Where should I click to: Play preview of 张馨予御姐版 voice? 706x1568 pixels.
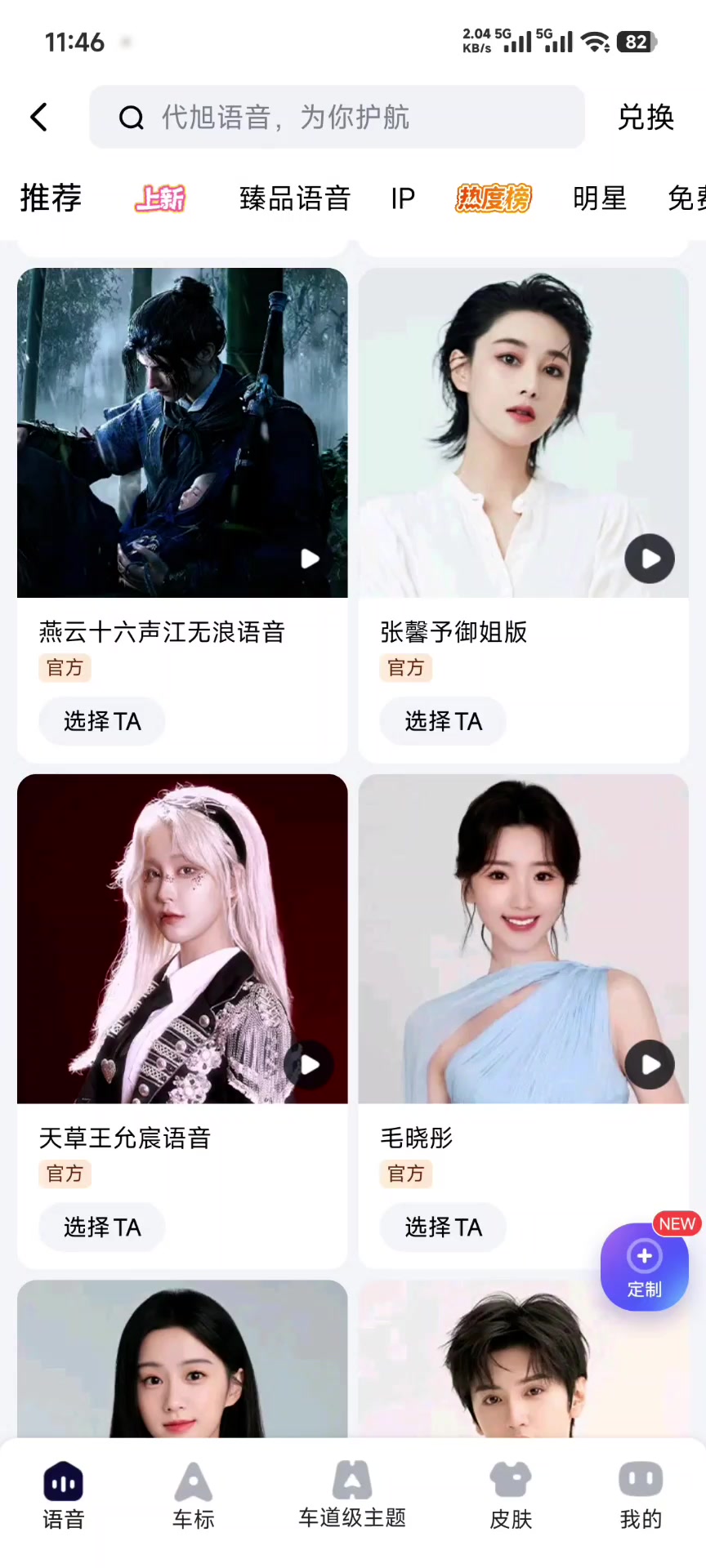pos(650,559)
